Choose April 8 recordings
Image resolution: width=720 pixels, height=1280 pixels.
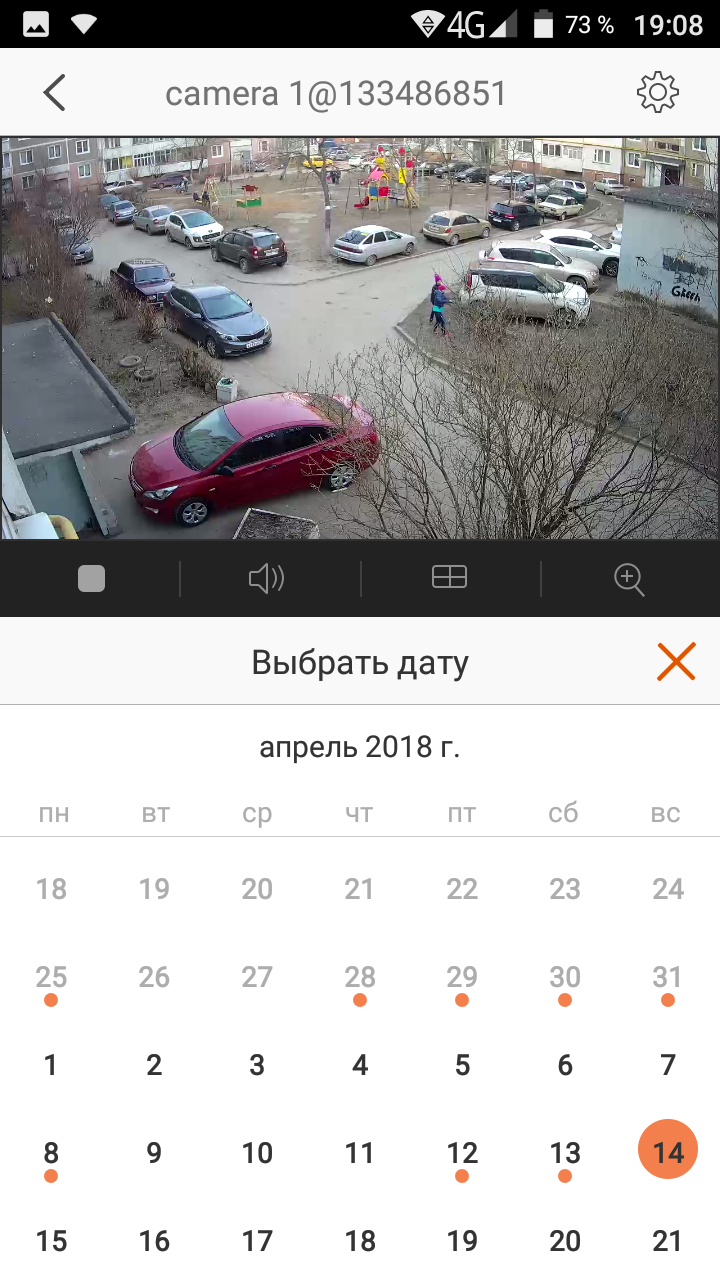pos(51,1154)
